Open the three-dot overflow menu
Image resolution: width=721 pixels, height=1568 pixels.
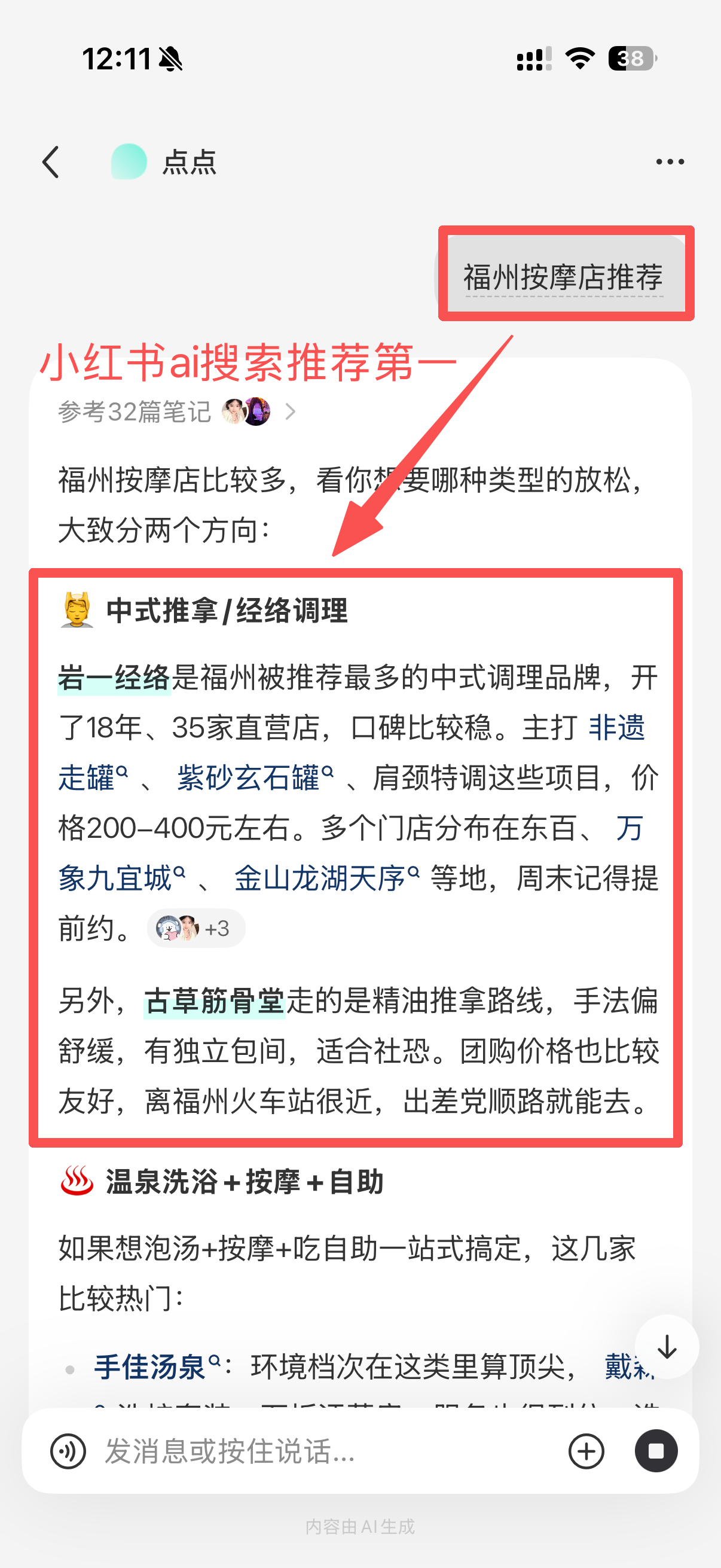tap(670, 162)
